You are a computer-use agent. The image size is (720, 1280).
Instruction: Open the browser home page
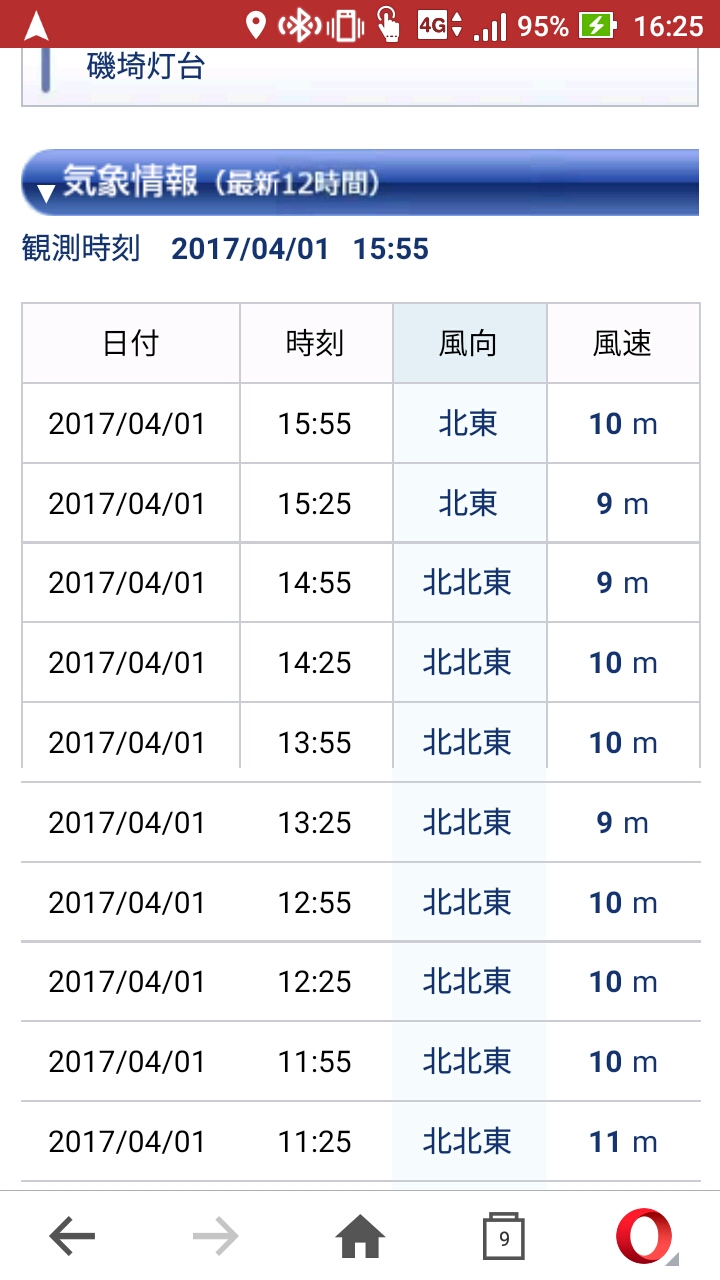tap(360, 1237)
